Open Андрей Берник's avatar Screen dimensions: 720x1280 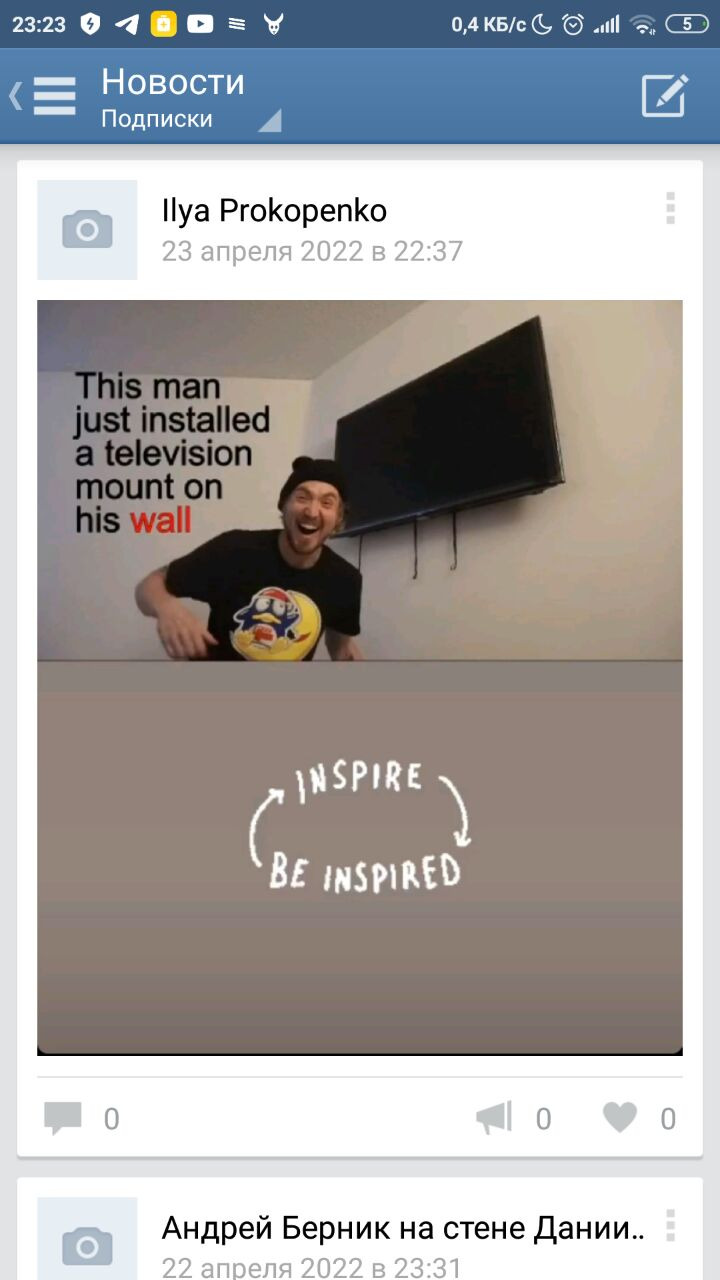(87, 1242)
